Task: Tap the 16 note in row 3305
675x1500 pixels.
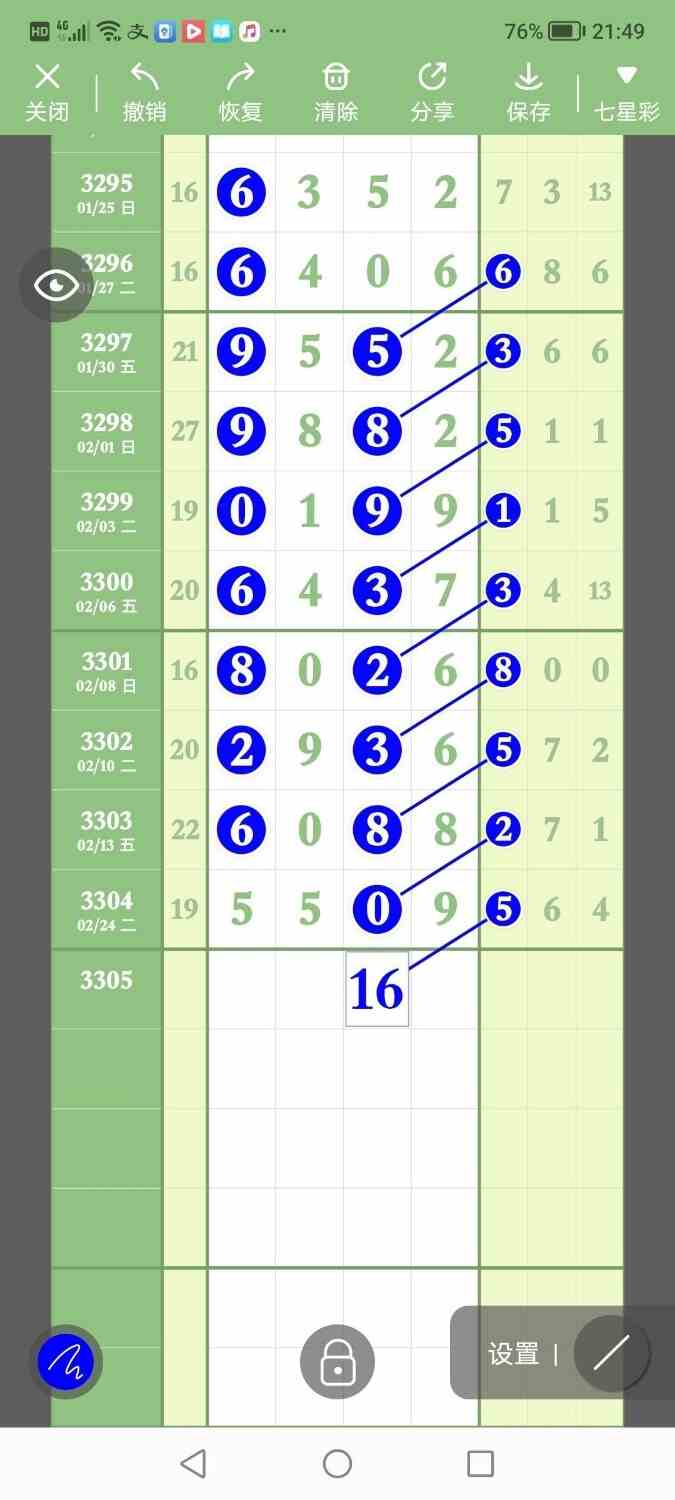Action: pyautogui.click(x=377, y=989)
